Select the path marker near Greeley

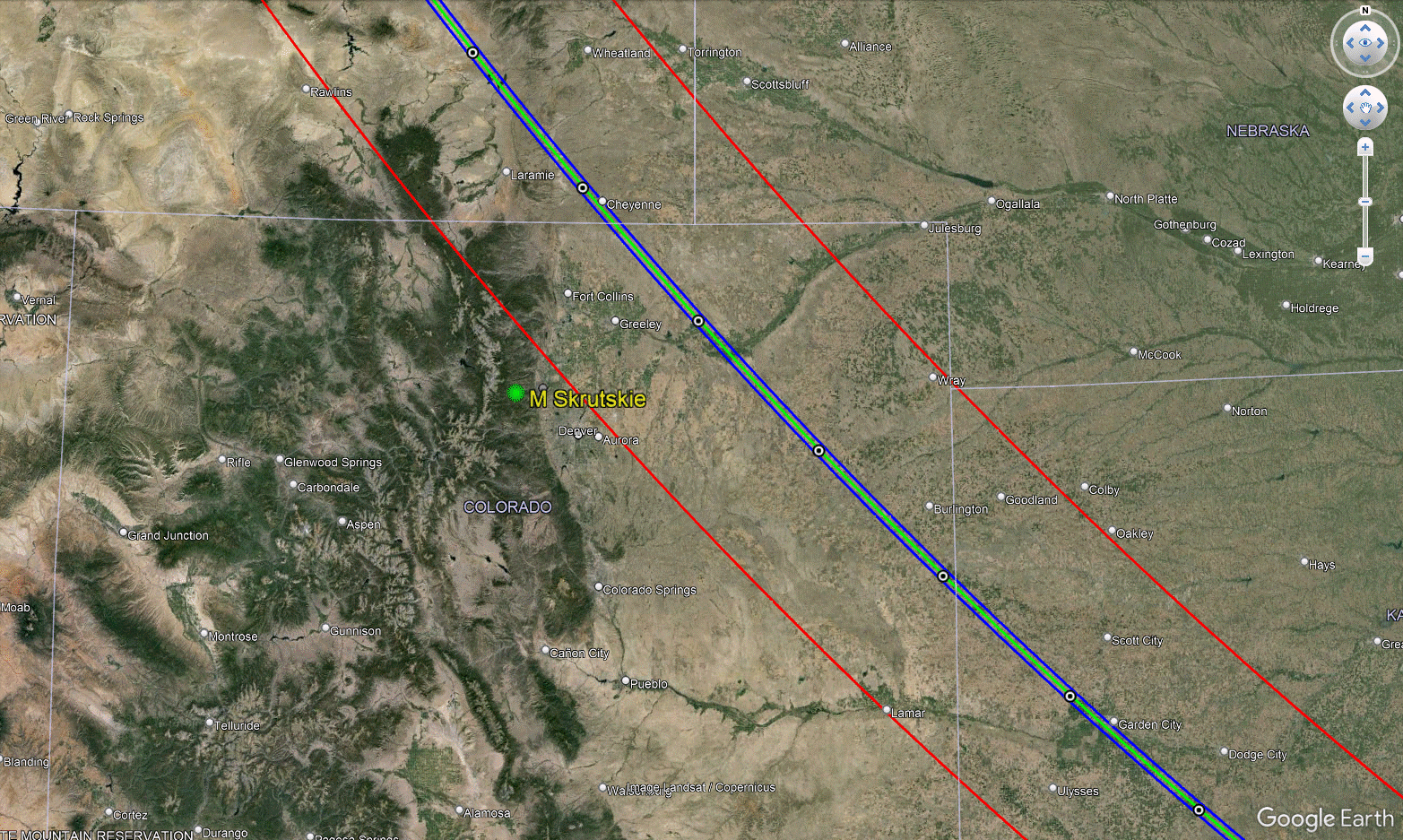coord(698,321)
